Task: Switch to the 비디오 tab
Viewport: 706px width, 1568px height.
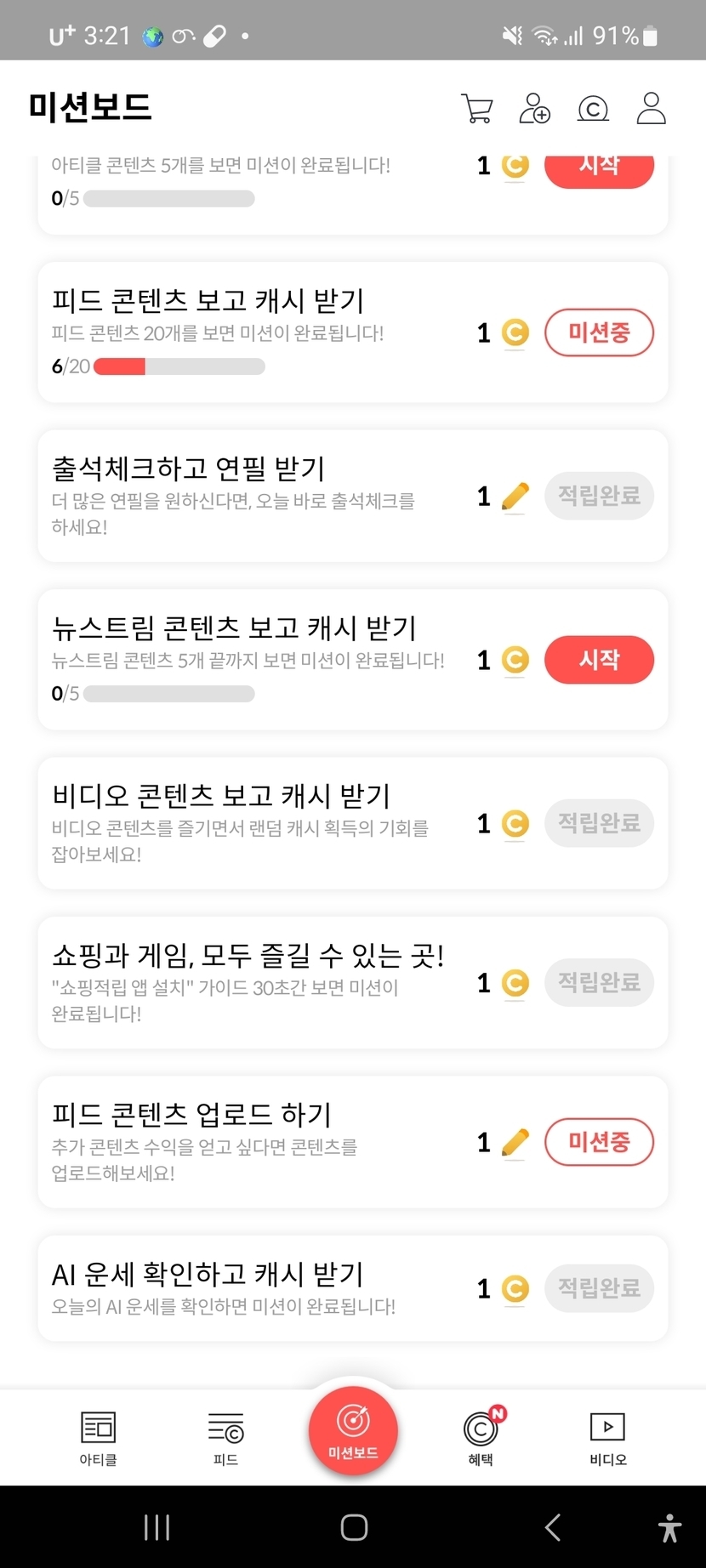Action: point(607,1437)
